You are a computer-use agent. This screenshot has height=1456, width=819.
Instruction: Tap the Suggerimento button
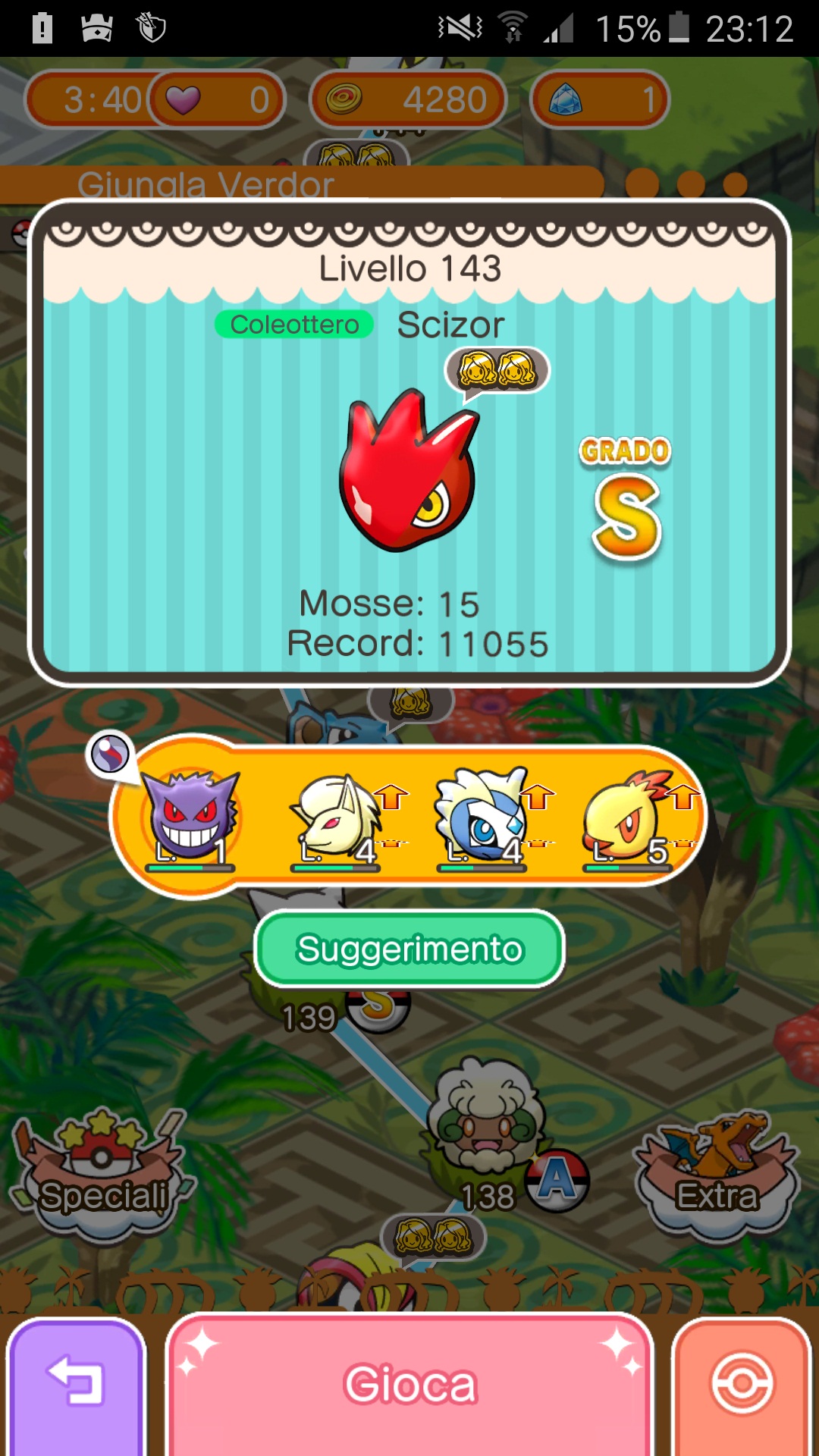tap(409, 949)
